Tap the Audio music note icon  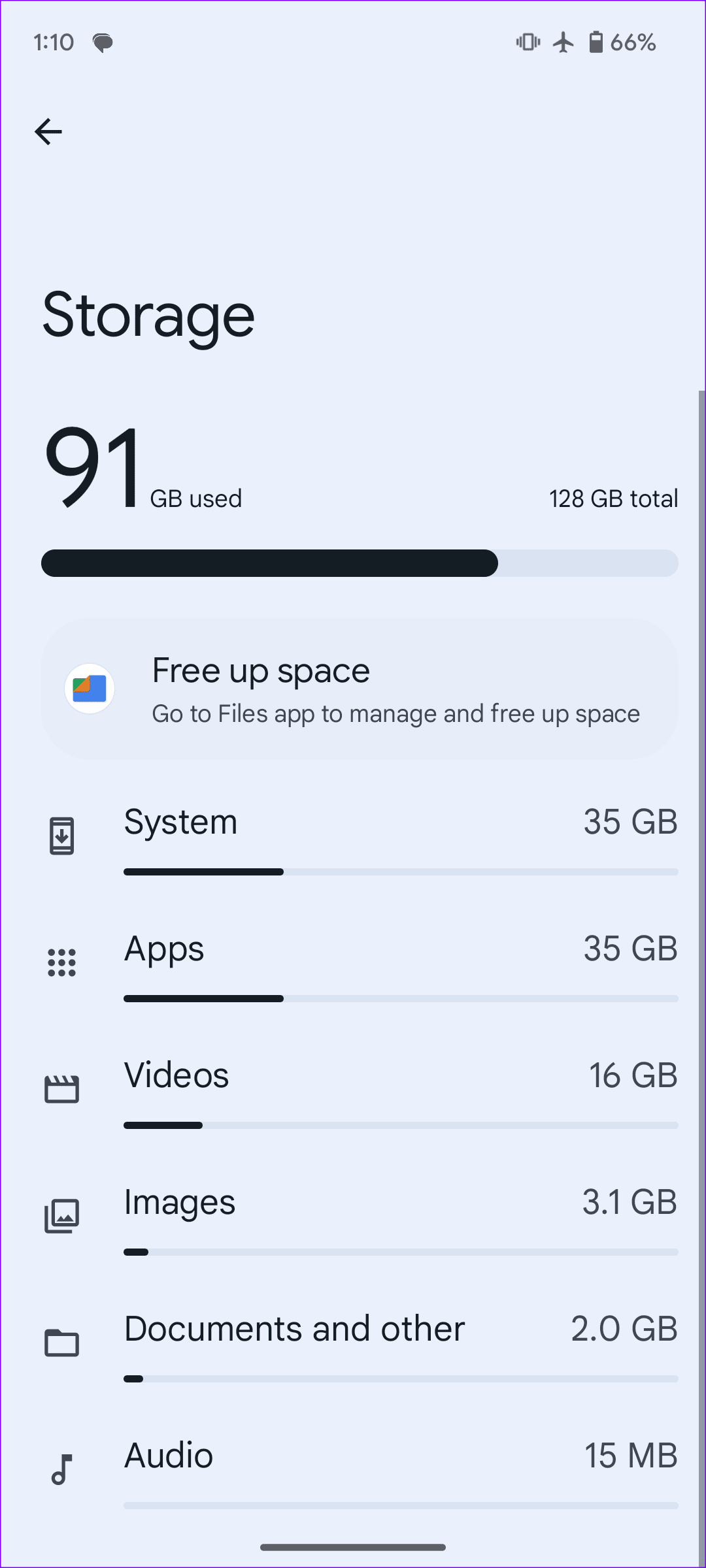coord(61,1468)
